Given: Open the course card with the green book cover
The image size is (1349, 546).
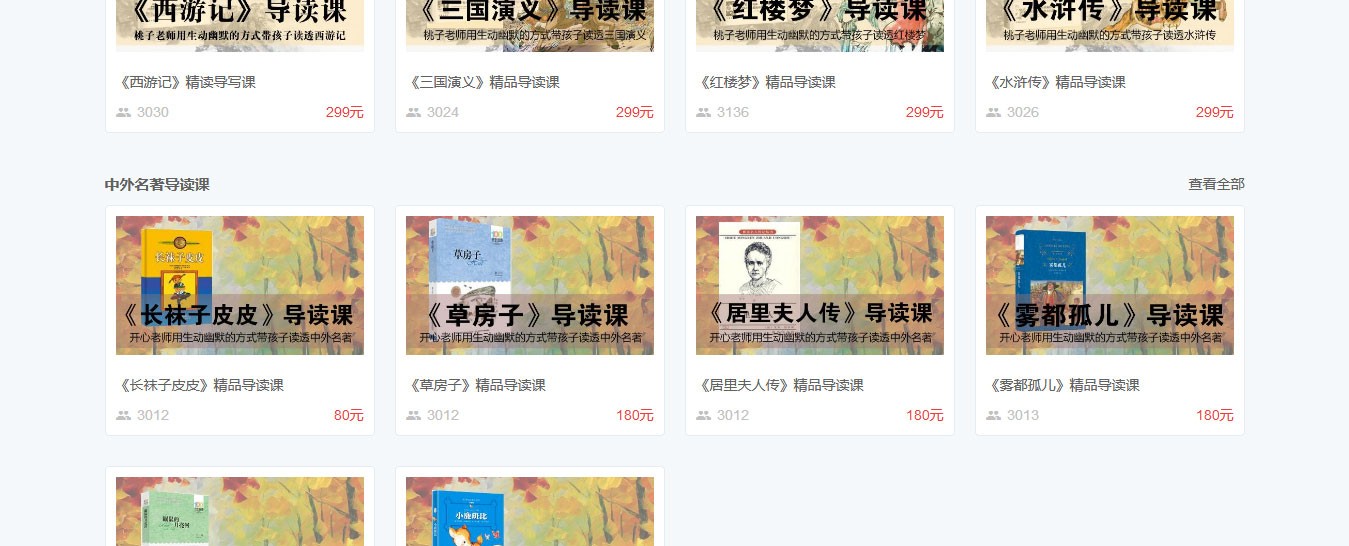Looking at the screenshot, I should 240,510.
